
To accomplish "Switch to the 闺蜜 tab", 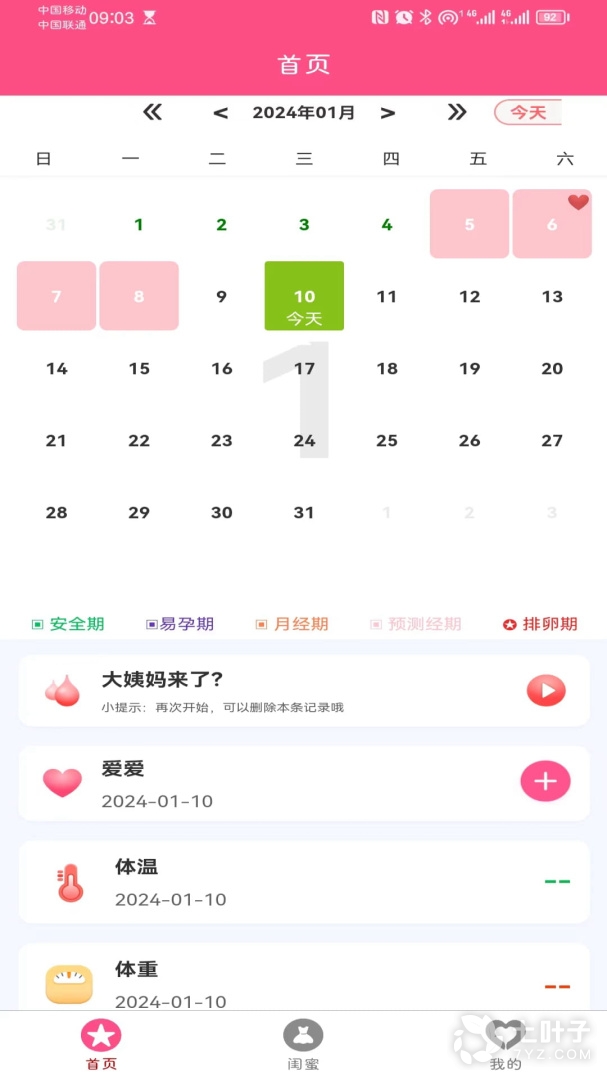I will (303, 1045).
